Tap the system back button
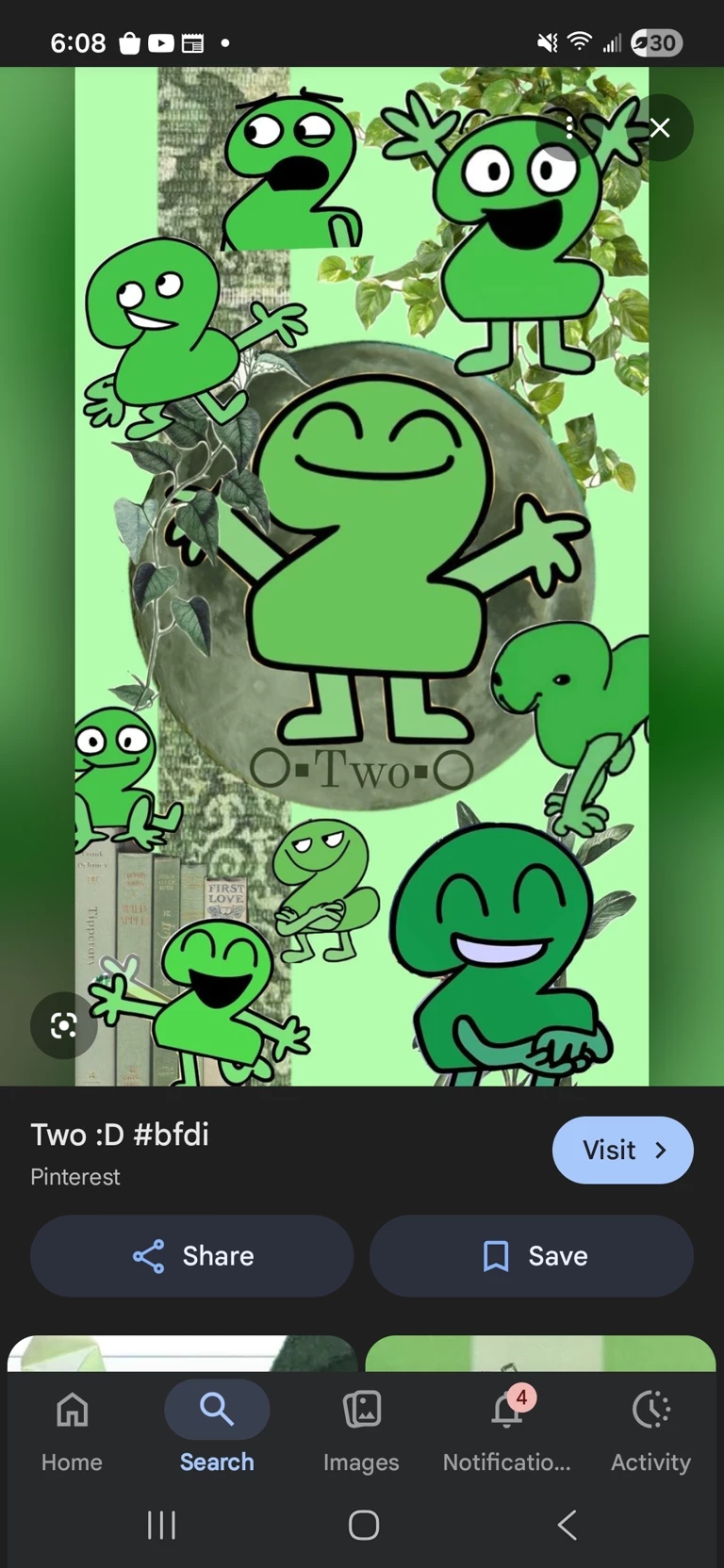This screenshot has height=1568, width=724. [567, 1525]
